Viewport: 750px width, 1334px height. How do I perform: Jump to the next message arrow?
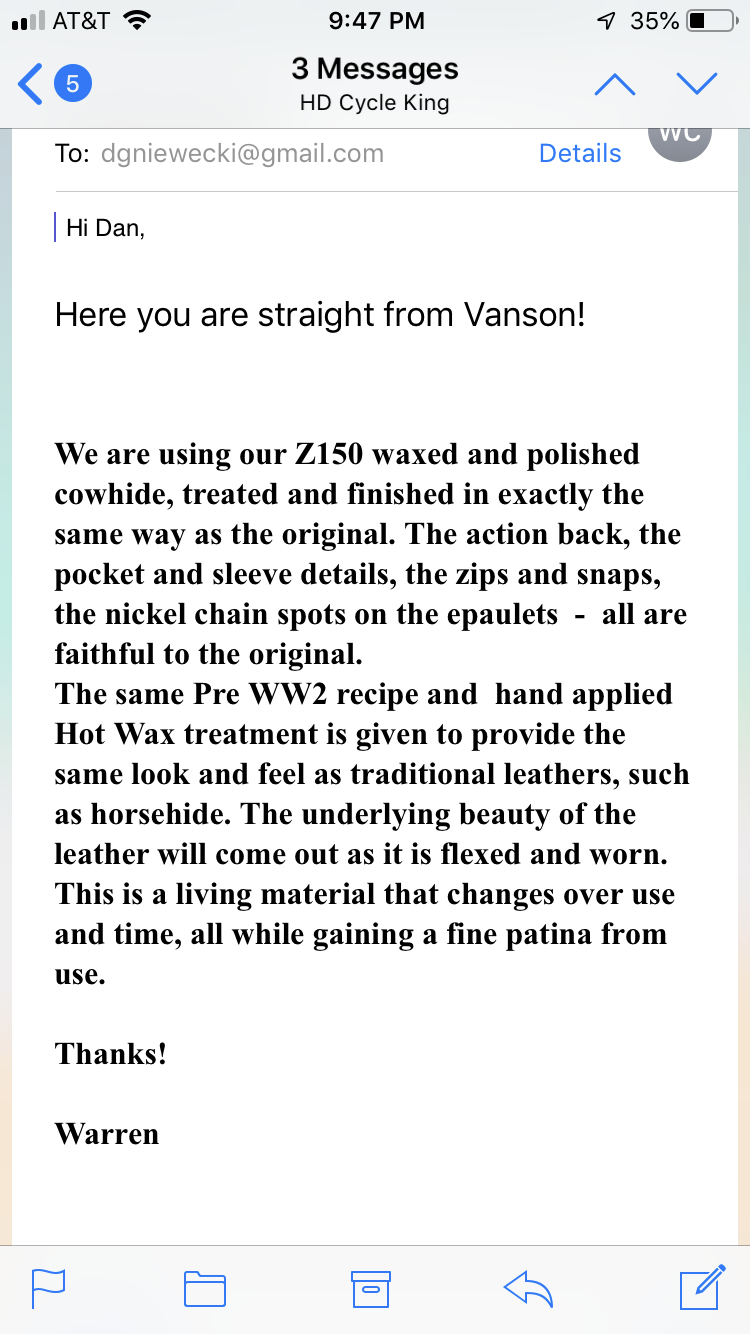(x=697, y=84)
